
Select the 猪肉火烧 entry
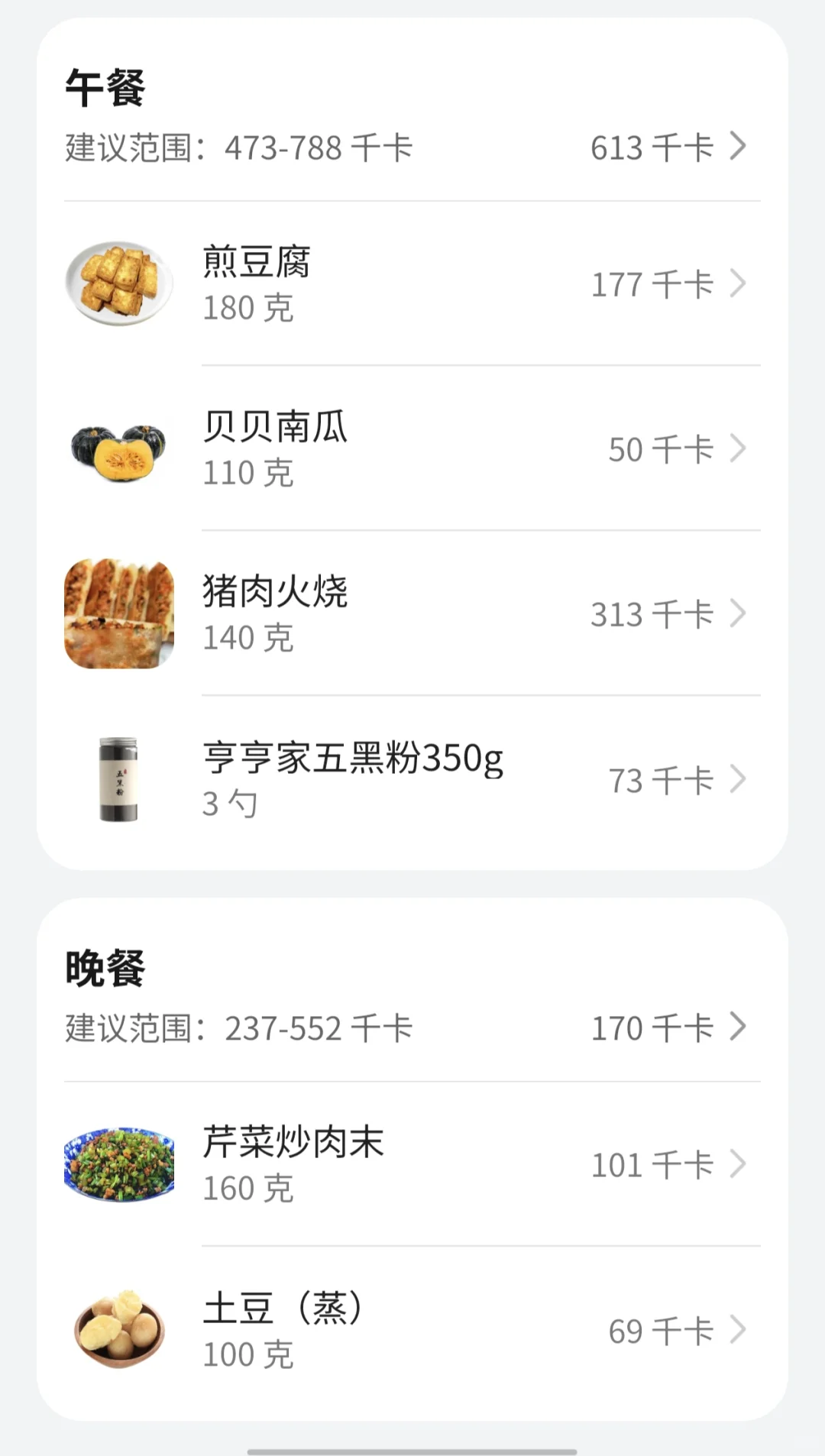pyautogui.click(x=412, y=614)
